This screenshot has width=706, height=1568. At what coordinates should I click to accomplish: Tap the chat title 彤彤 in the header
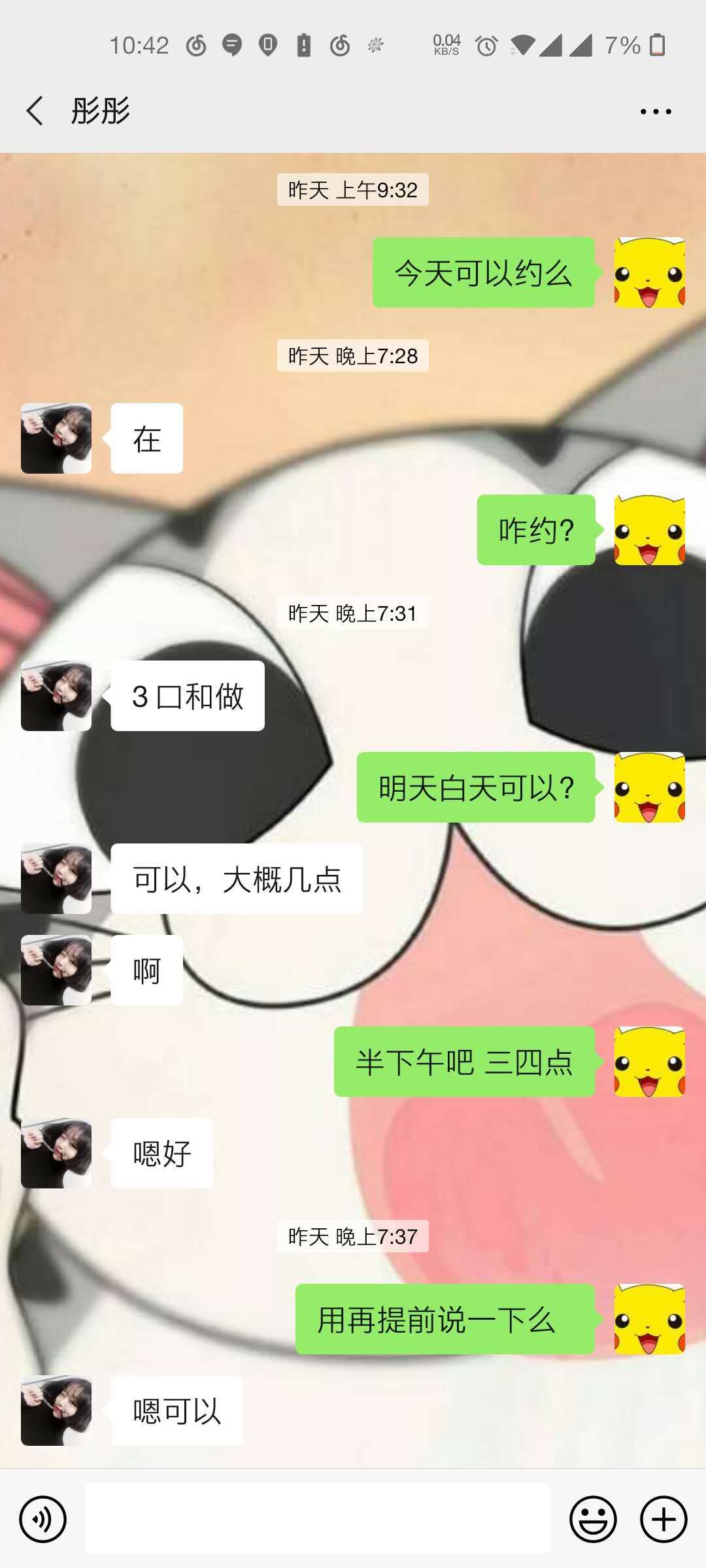[99, 110]
